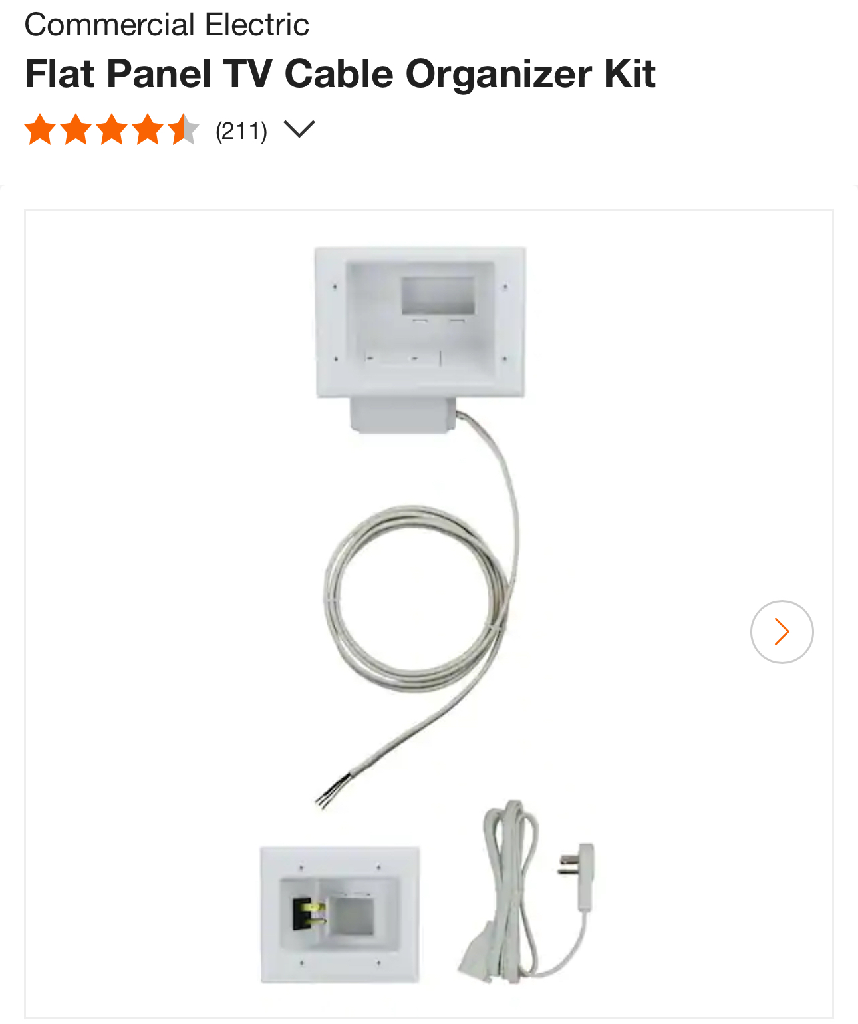Image resolution: width=858 pixels, height=1024 pixels.
Task: Expand the star ratings breakdown chevron
Action: tap(299, 129)
